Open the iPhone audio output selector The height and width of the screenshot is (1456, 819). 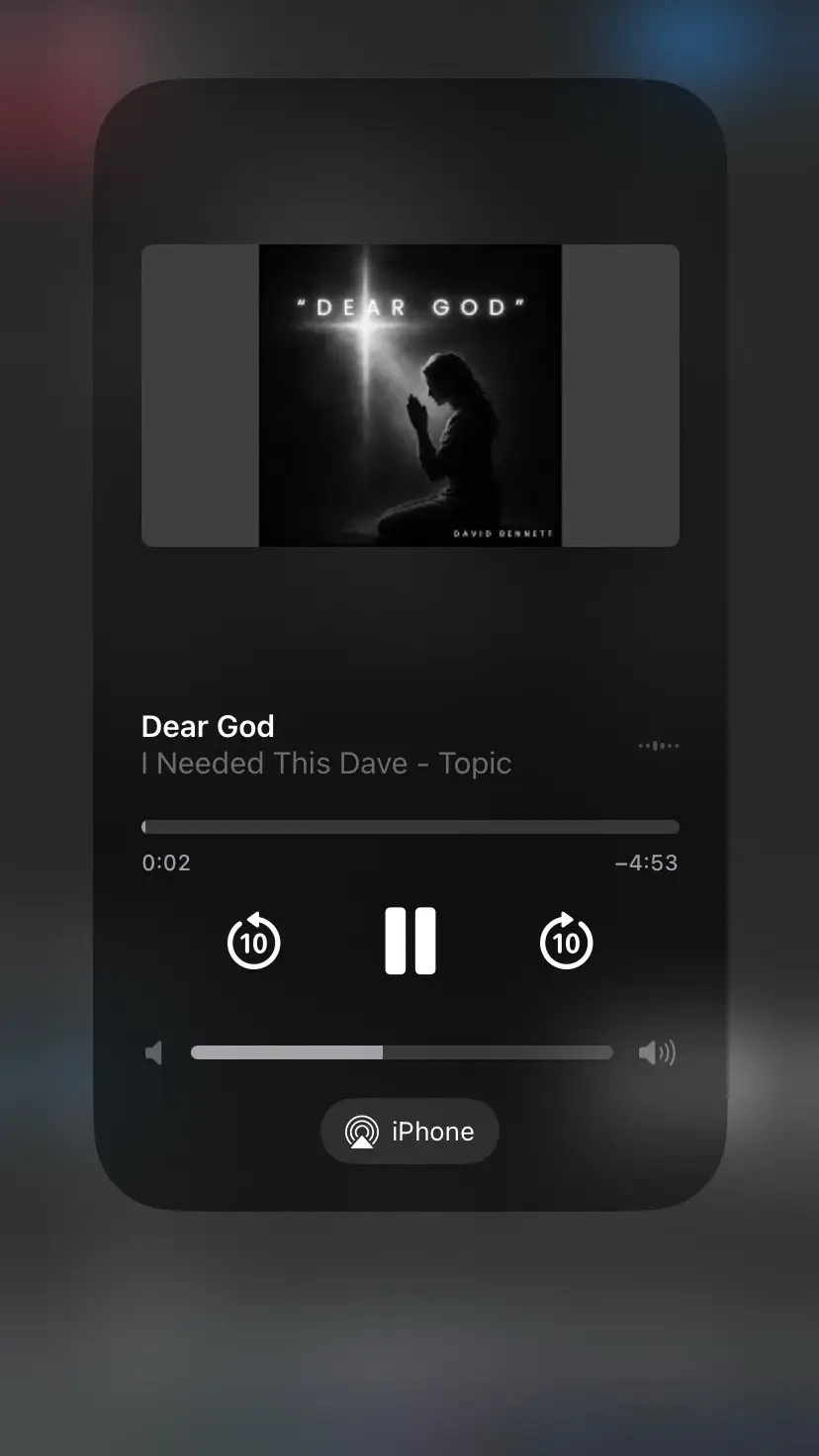(409, 1131)
